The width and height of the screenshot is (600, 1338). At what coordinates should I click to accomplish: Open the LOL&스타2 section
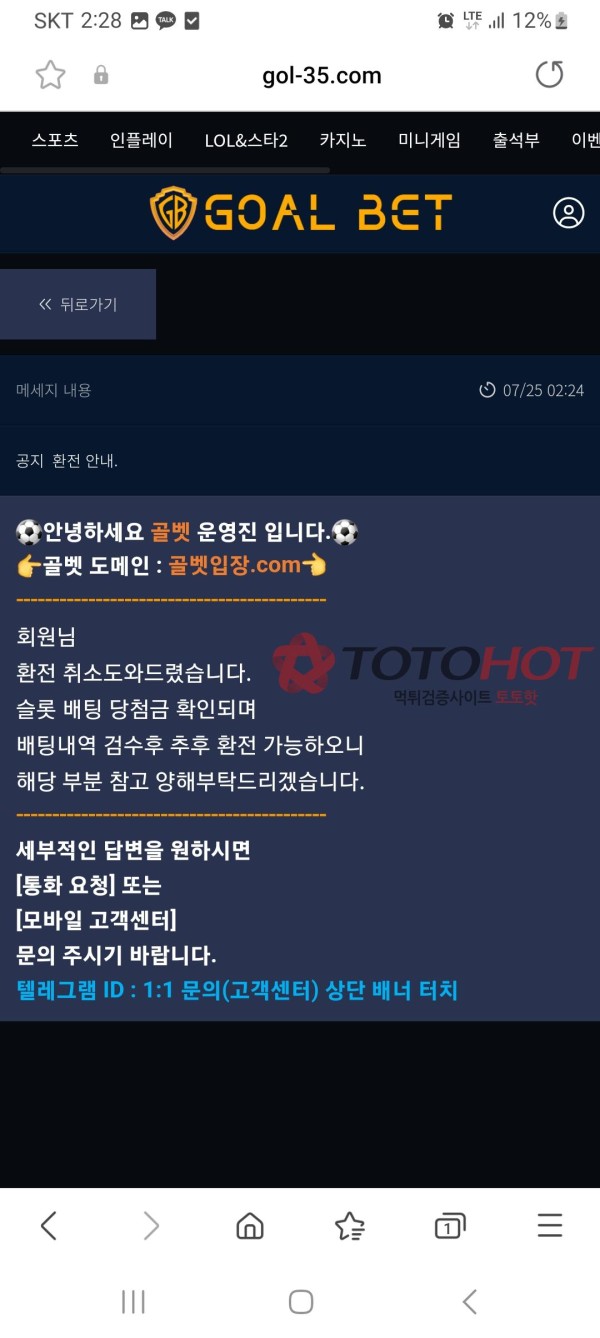pos(246,141)
